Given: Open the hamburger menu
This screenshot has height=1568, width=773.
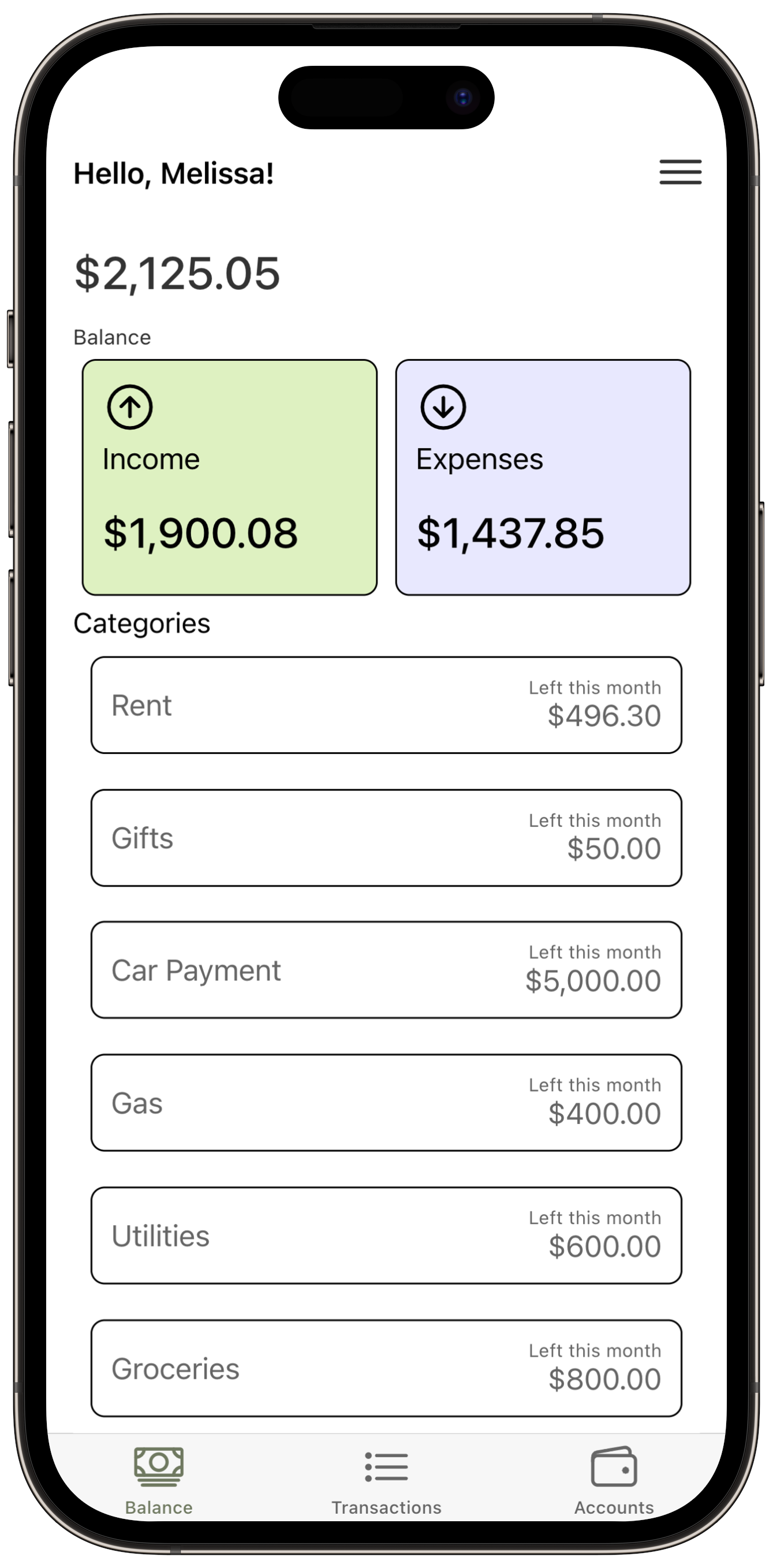Looking at the screenshot, I should coord(680,171).
